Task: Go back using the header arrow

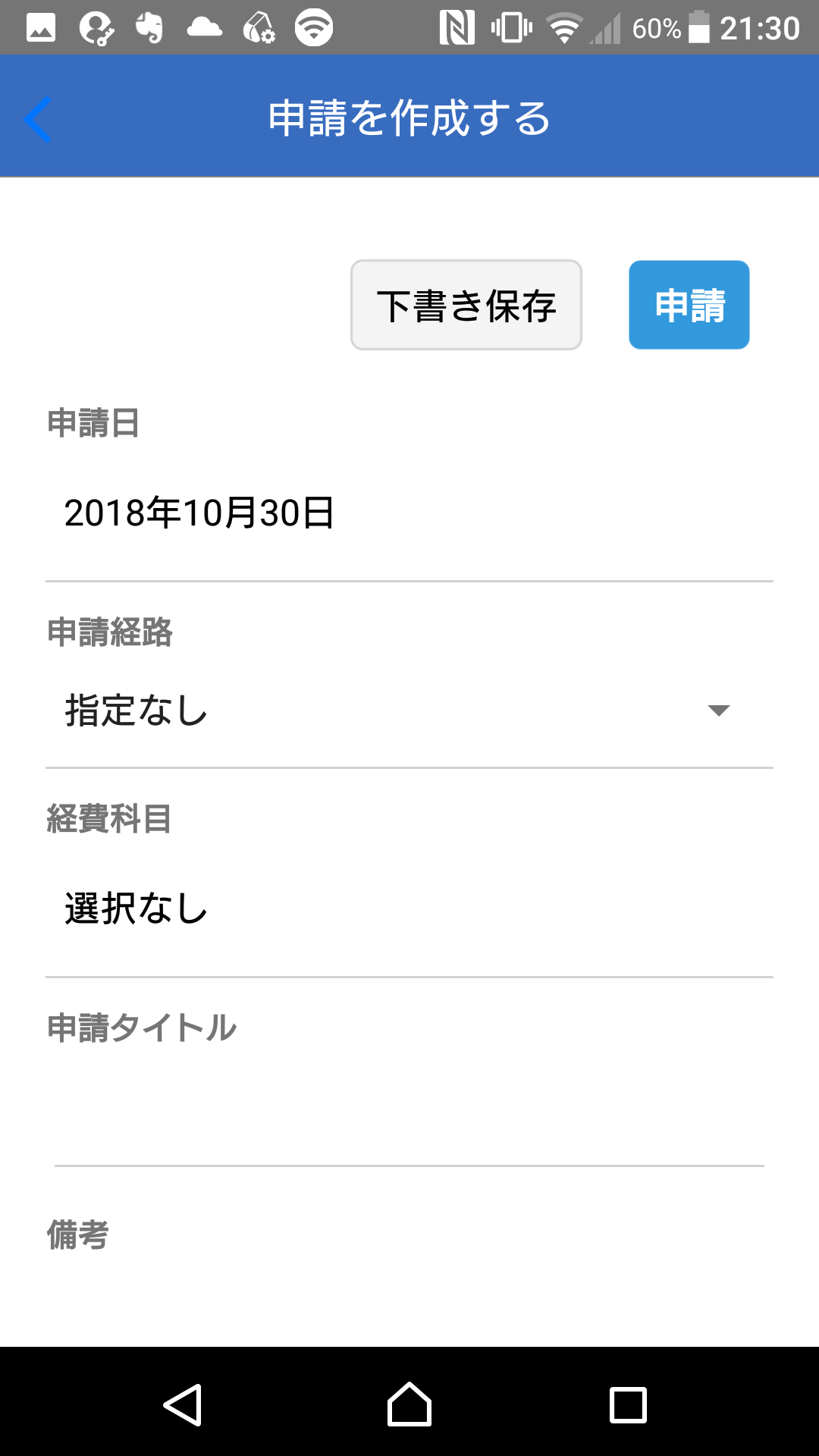Action: (38, 119)
